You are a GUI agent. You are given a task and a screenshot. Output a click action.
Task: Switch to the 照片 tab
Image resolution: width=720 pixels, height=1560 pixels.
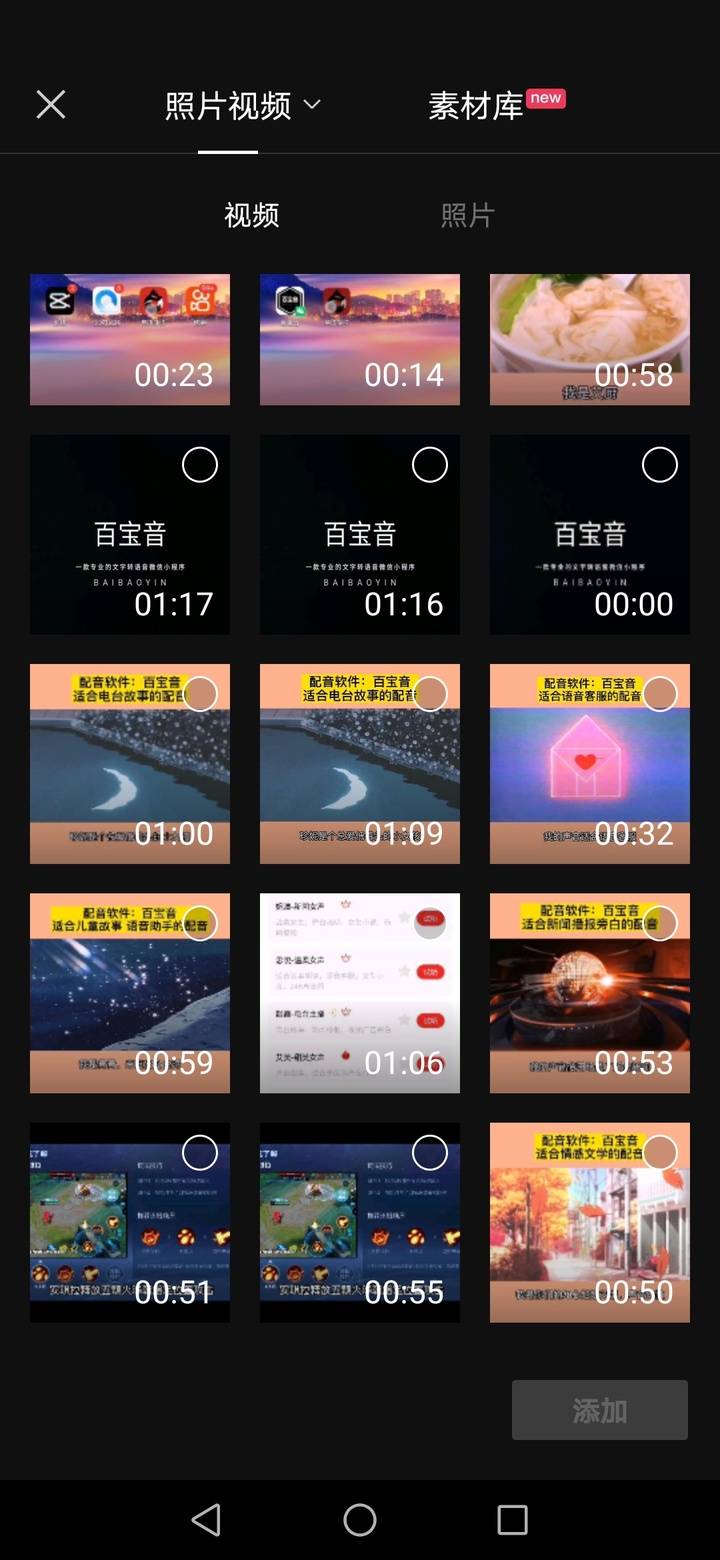tap(467, 215)
